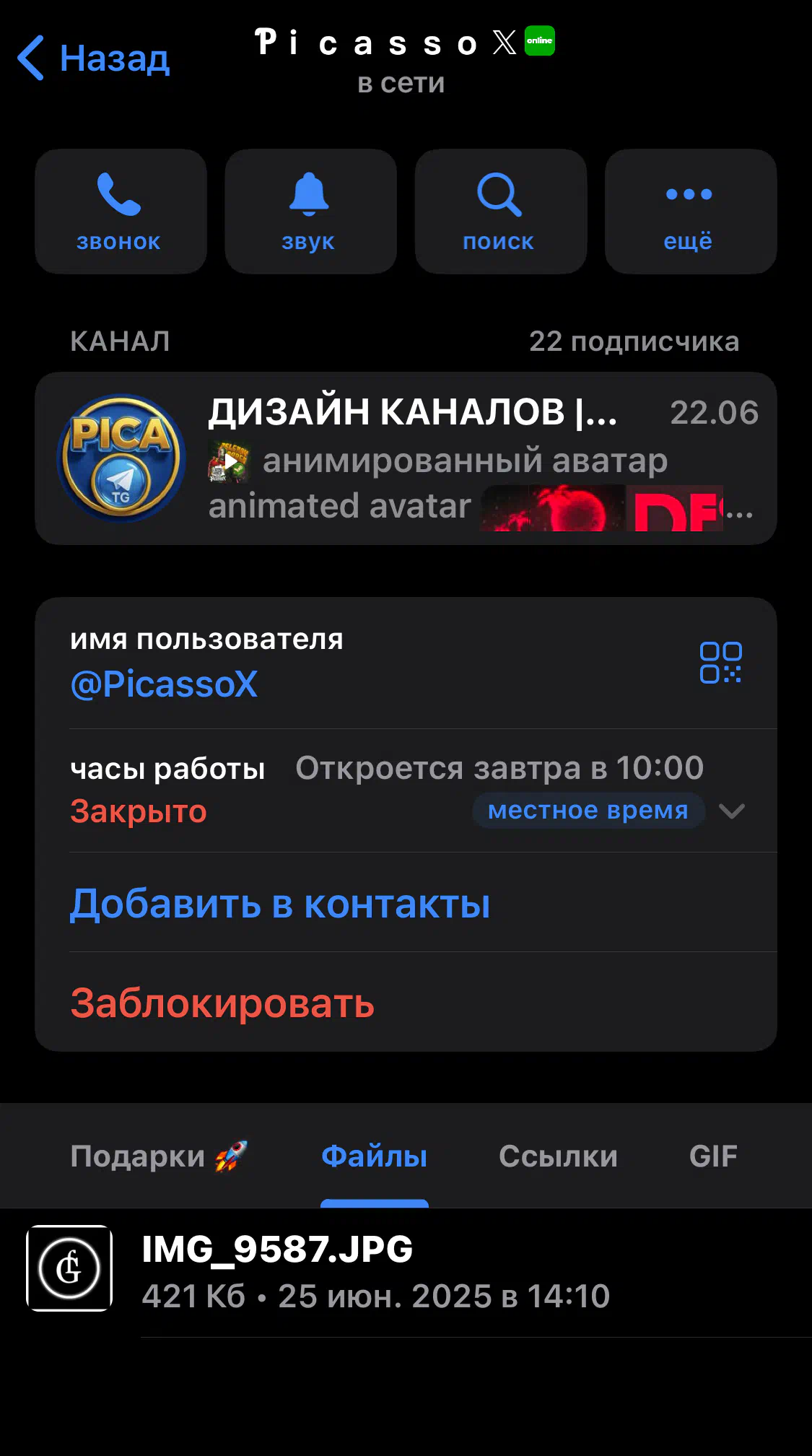The height and width of the screenshot is (1456, 812).
Task: Tap the @PicassoX username link
Action: pos(164,684)
